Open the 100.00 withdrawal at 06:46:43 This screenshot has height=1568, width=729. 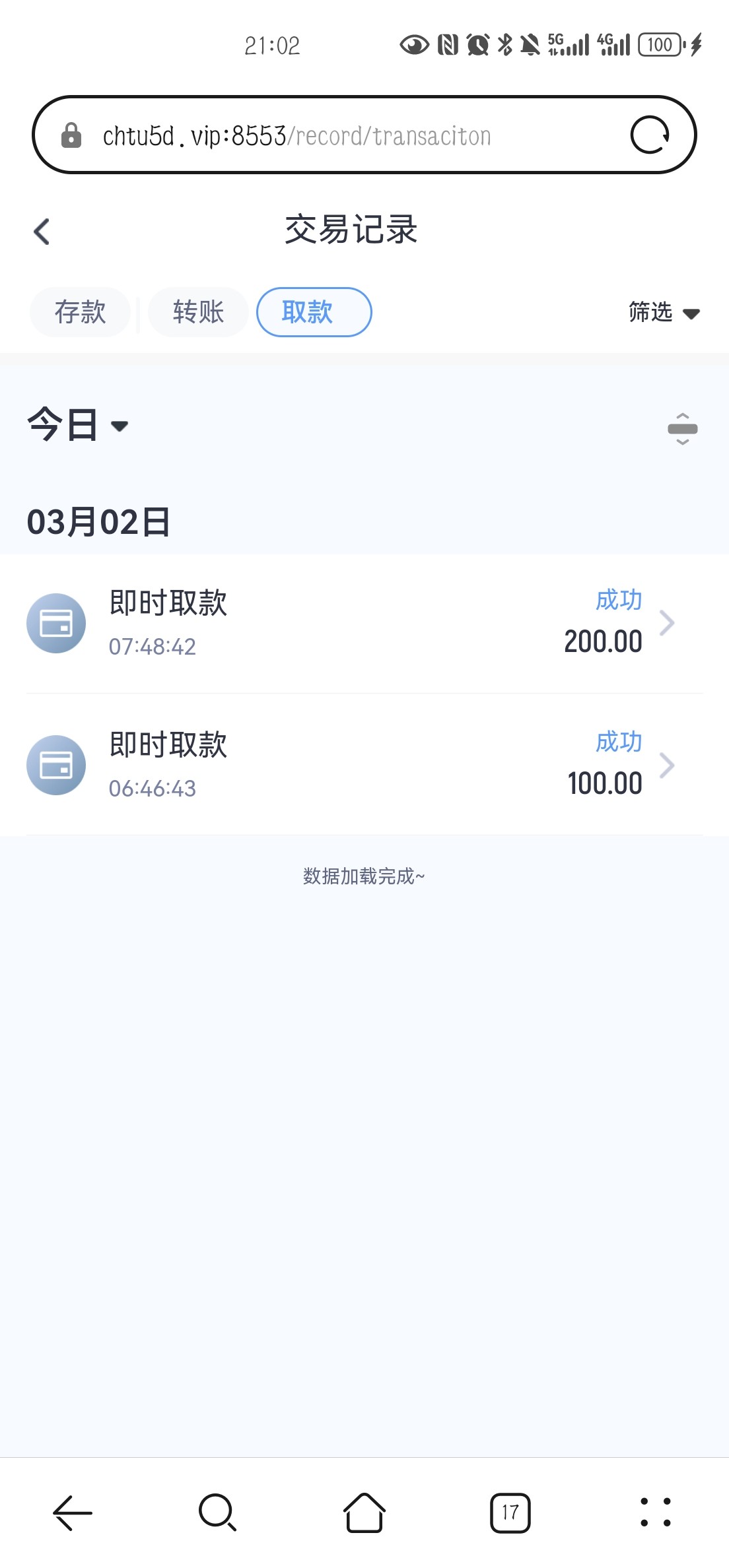pyautogui.click(x=364, y=765)
